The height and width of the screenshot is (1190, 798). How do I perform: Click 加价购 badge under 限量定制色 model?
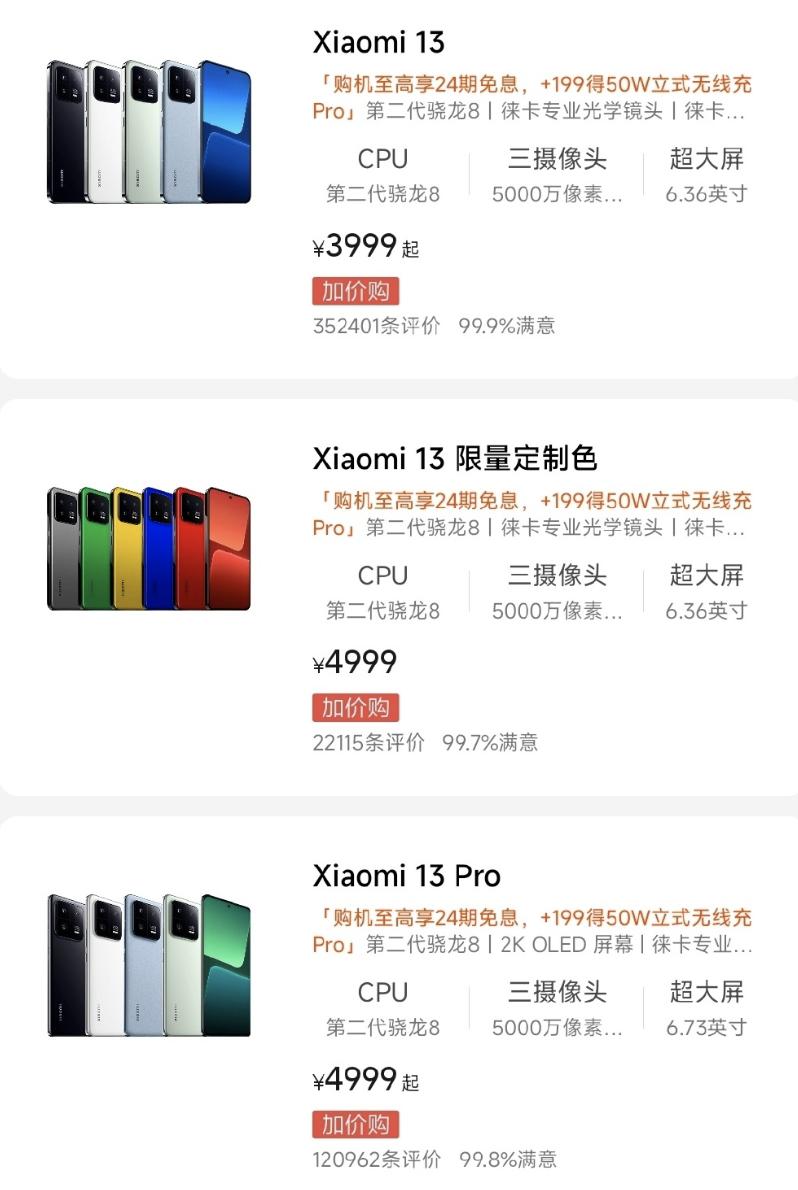click(x=355, y=706)
